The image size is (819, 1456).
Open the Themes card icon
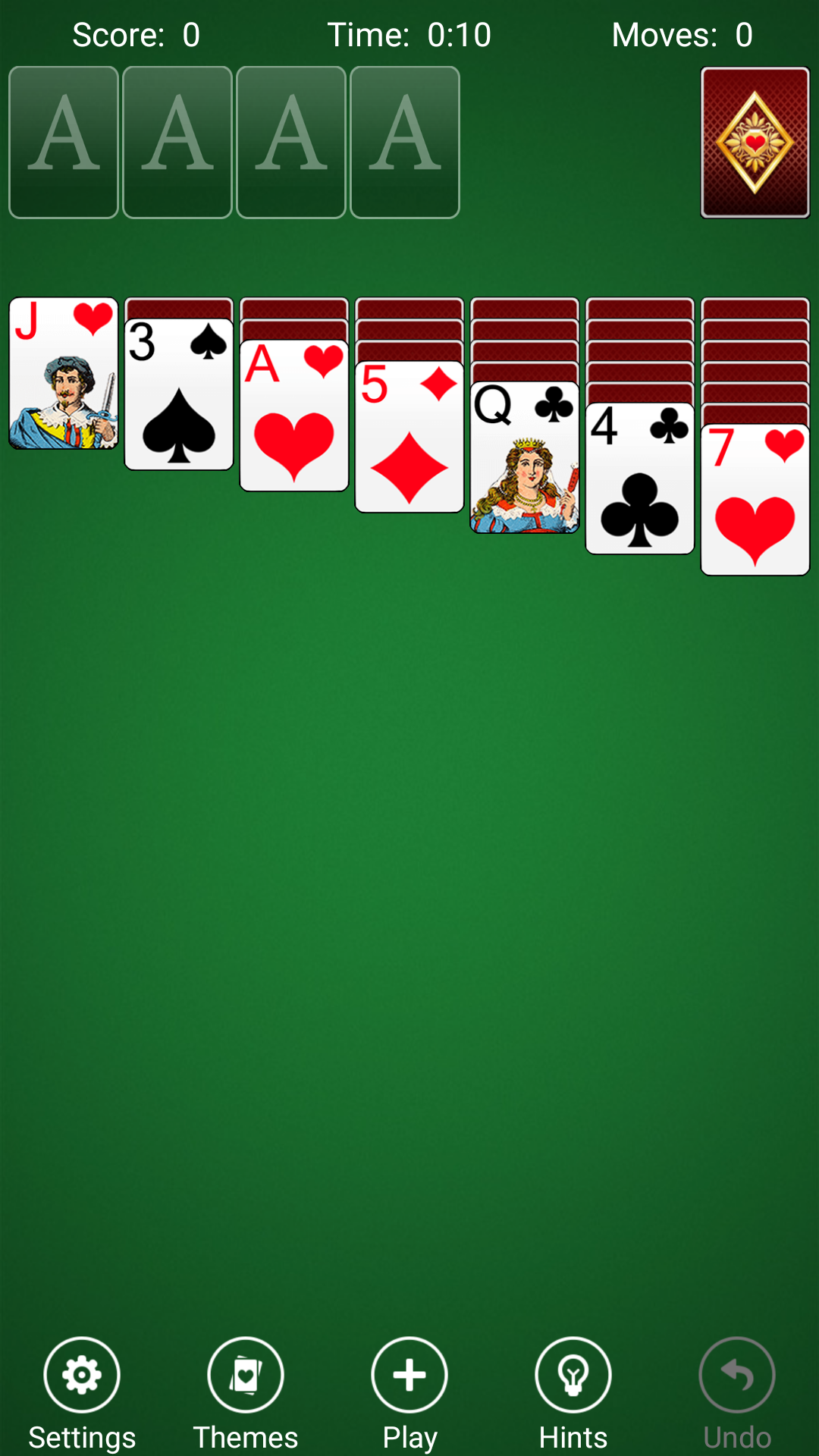[246, 1374]
